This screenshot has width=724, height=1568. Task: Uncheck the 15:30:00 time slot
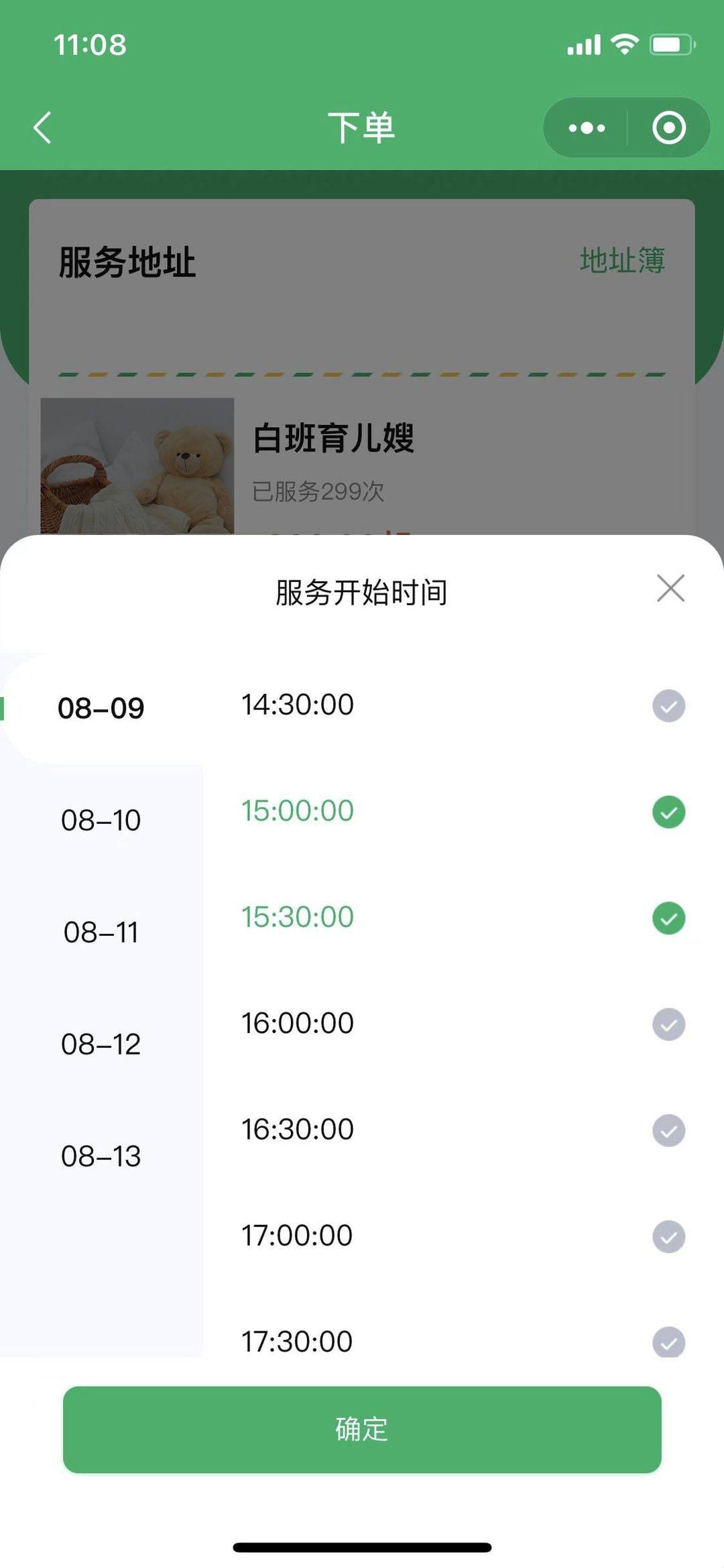click(668, 918)
